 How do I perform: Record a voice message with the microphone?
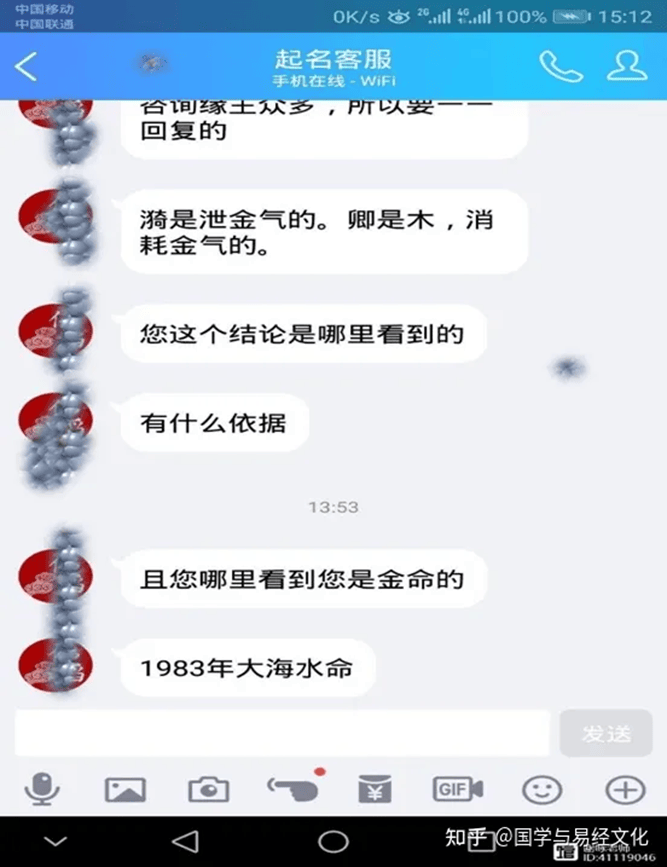tap(41, 790)
